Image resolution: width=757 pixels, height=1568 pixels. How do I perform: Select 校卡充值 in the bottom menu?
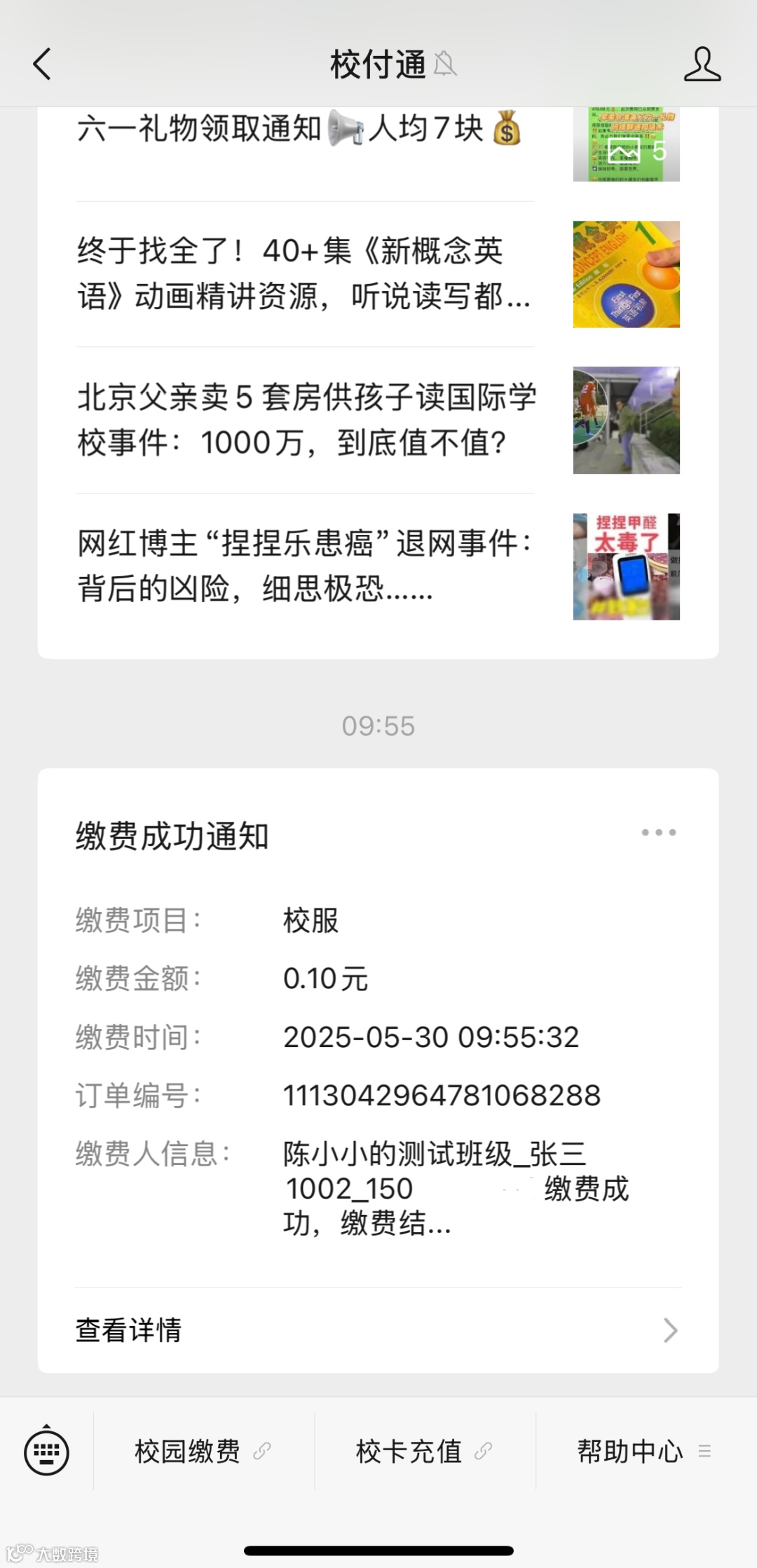(424, 1451)
